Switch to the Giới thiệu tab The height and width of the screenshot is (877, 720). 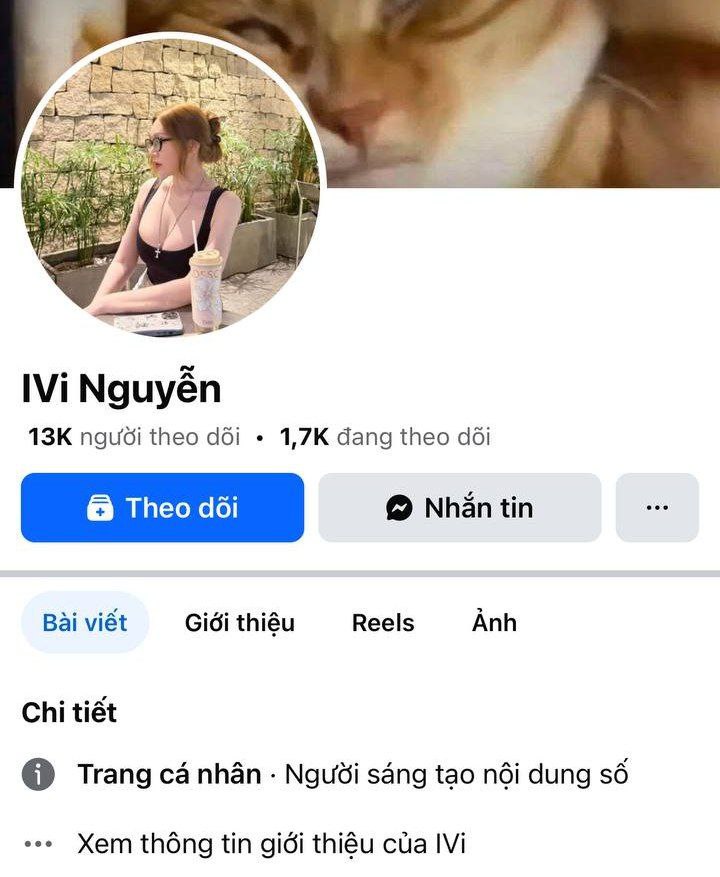tap(240, 623)
